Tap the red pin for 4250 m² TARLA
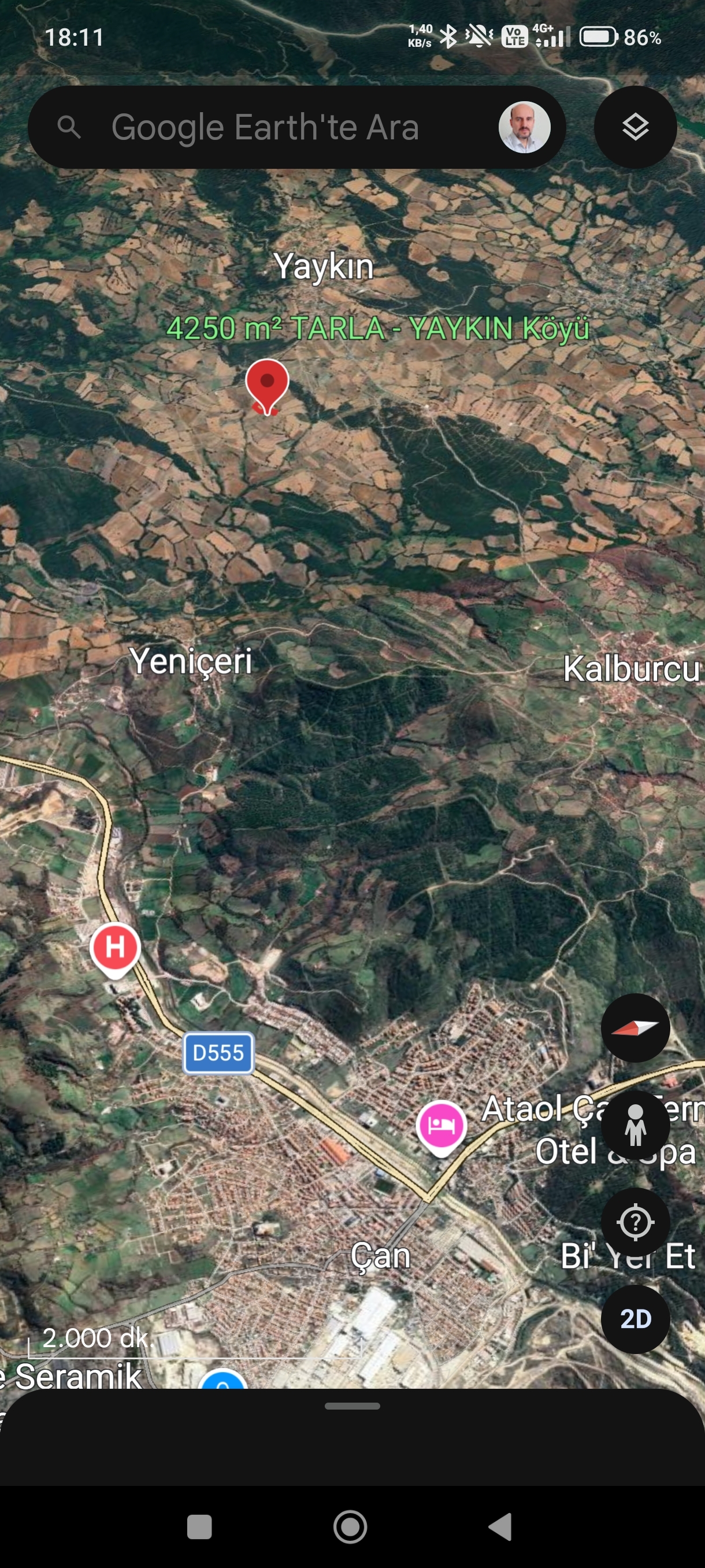This screenshot has width=705, height=1568. tap(266, 384)
